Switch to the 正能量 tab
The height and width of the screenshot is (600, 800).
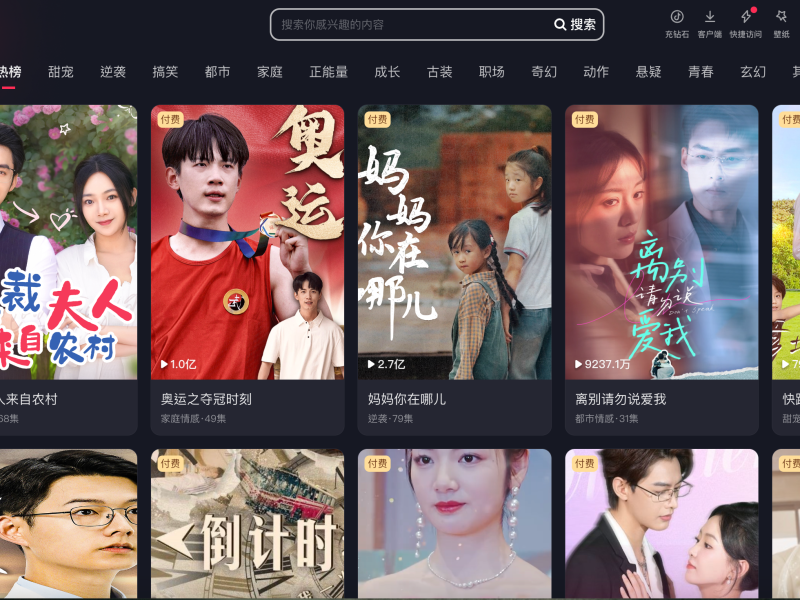328,72
